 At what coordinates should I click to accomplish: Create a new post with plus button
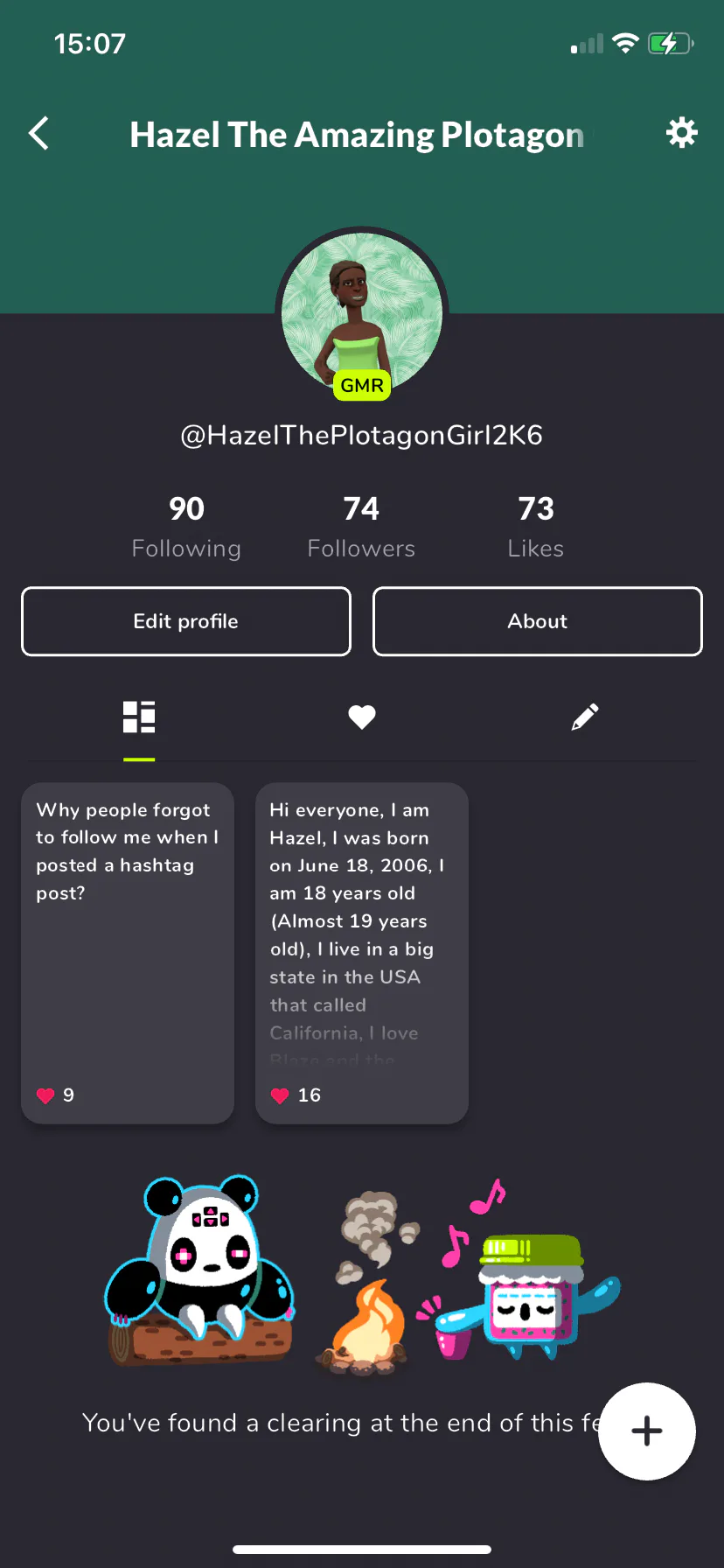[x=647, y=1431]
